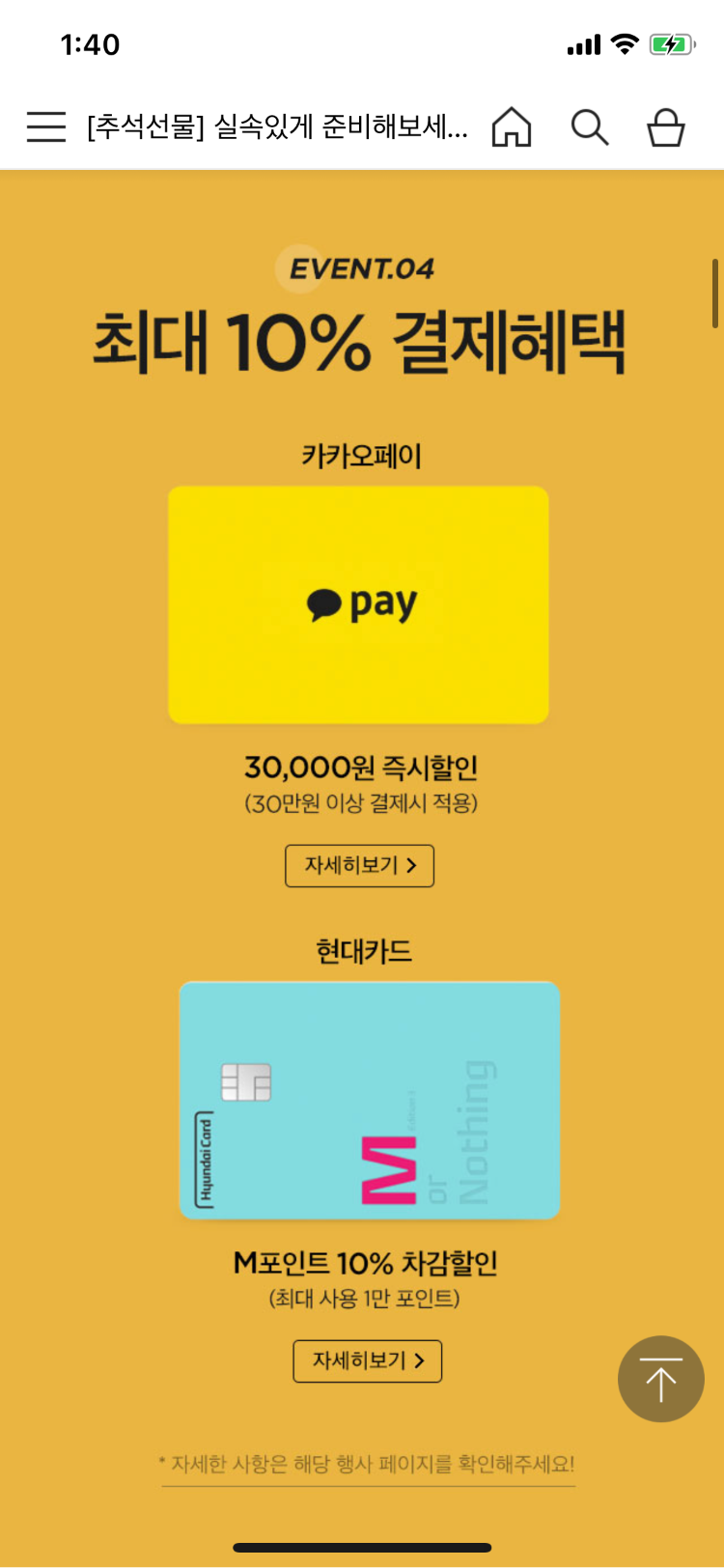
Task: Open the hamburger menu
Action: tap(45, 126)
